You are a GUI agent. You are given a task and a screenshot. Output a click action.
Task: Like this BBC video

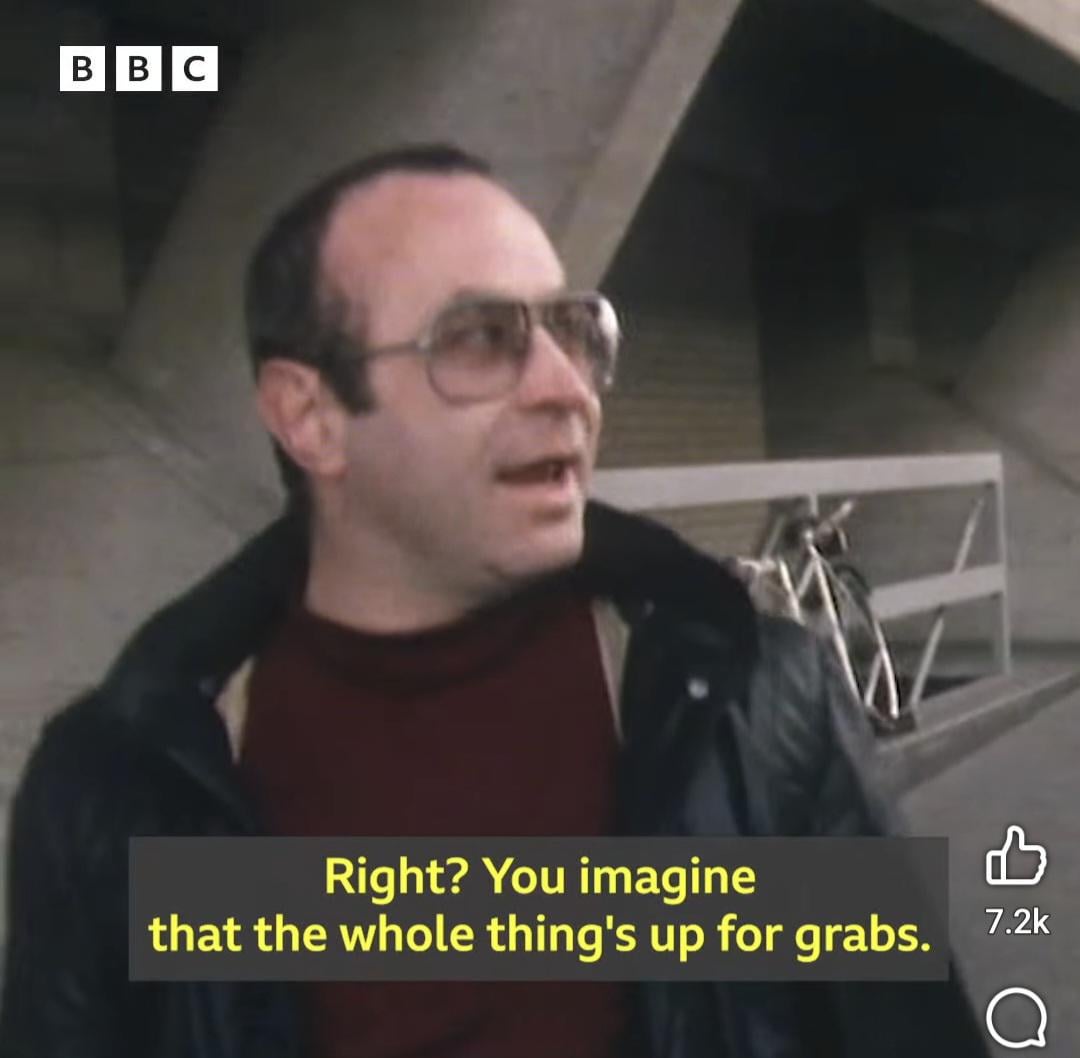click(1016, 858)
